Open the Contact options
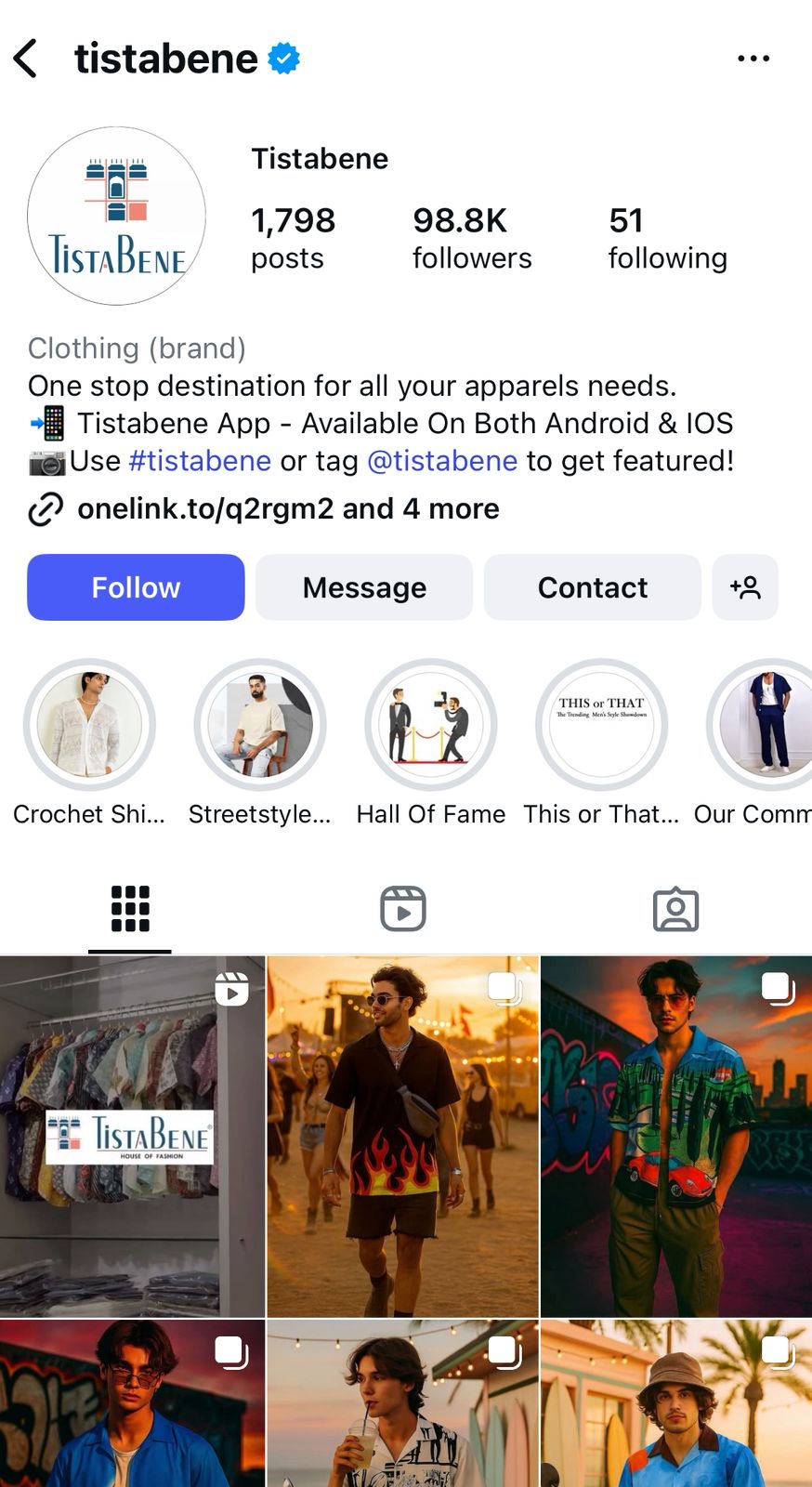 click(592, 587)
